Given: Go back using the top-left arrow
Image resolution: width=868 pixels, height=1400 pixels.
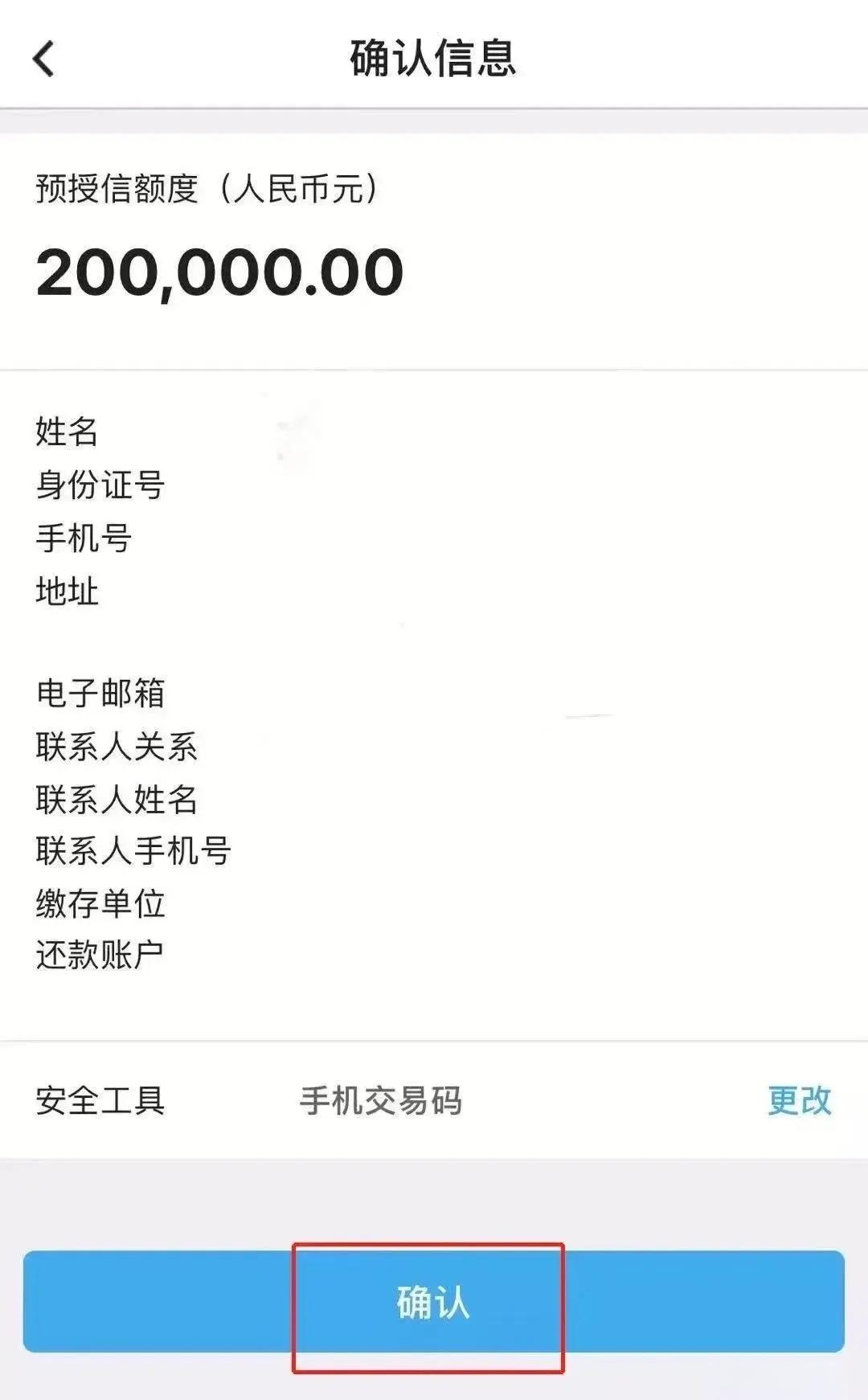Looking at the screenshot, I should pyautogui.click(x=43, y=59).
